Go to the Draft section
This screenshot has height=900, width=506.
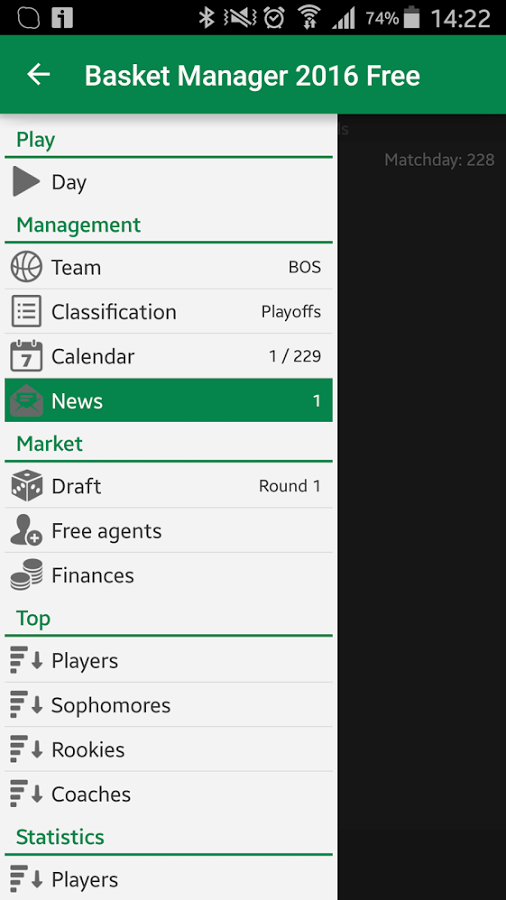(169, 486)
